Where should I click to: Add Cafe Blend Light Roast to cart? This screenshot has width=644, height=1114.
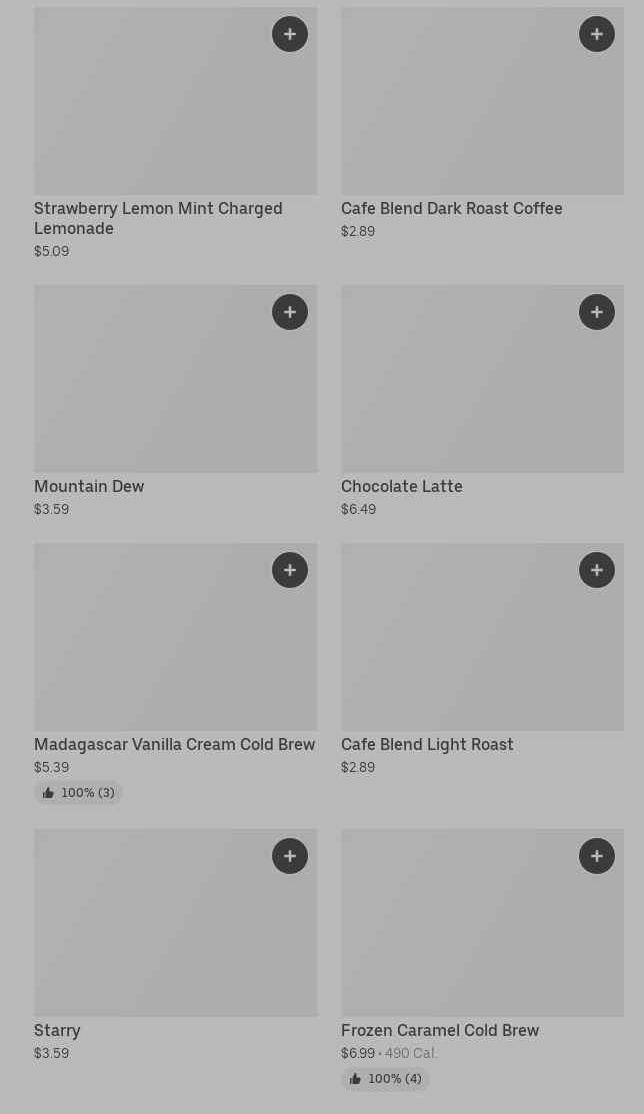pyautogui.click(x=597, y=570)
